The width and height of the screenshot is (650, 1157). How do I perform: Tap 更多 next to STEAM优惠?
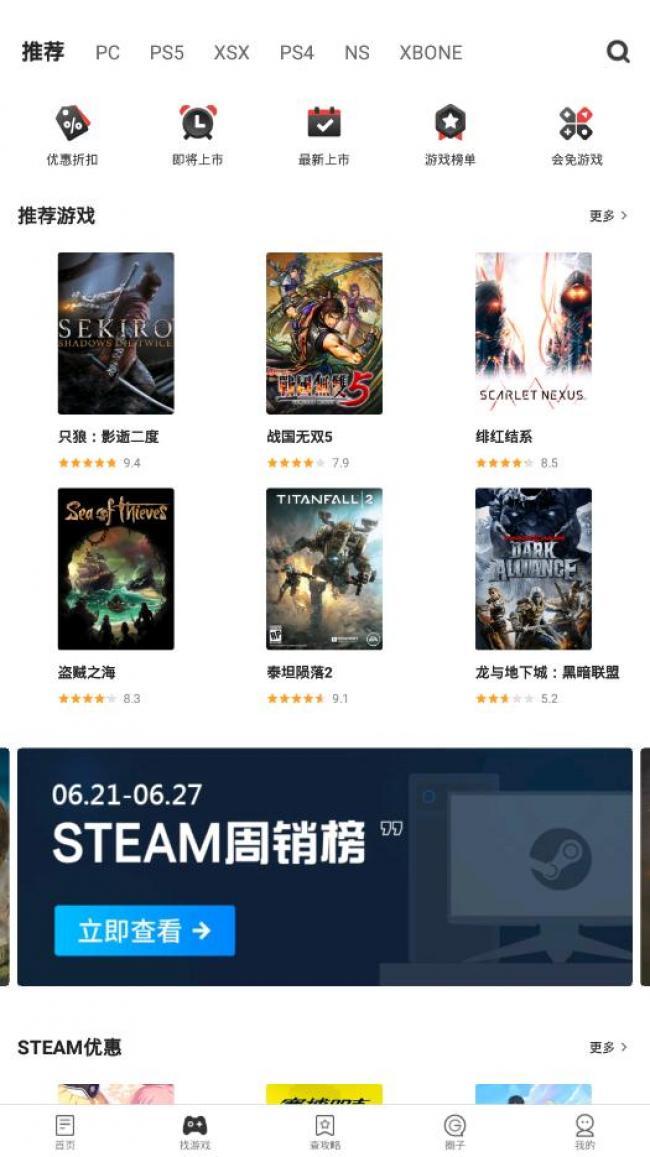pos(608,1047)
